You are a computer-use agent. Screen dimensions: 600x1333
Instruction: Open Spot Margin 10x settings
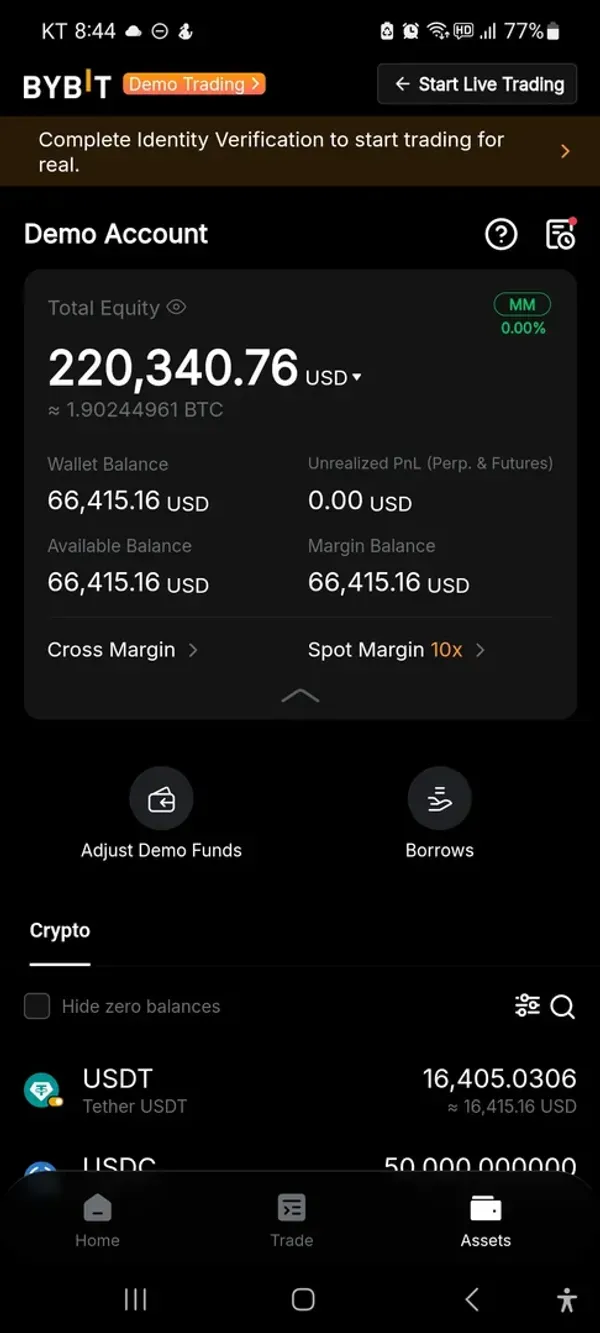pos(396,650)
